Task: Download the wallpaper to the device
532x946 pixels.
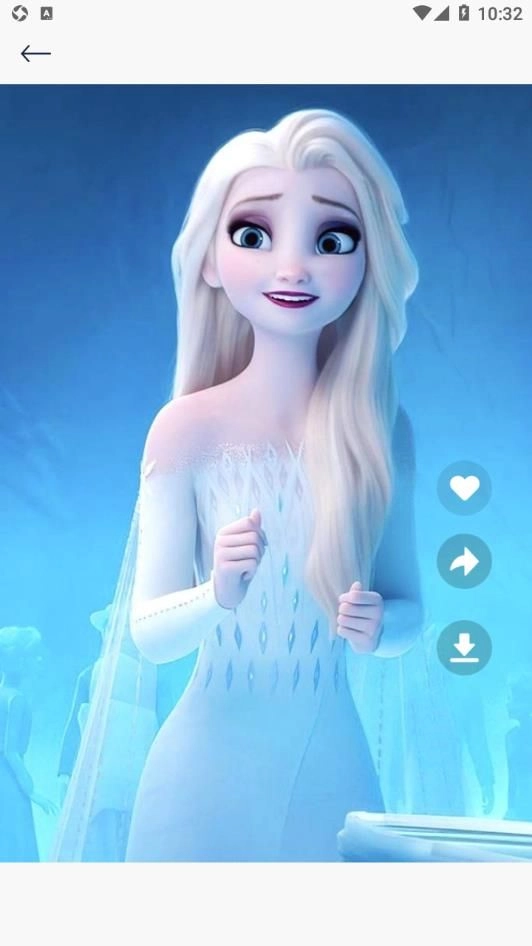Action: [x=464, y=648]
